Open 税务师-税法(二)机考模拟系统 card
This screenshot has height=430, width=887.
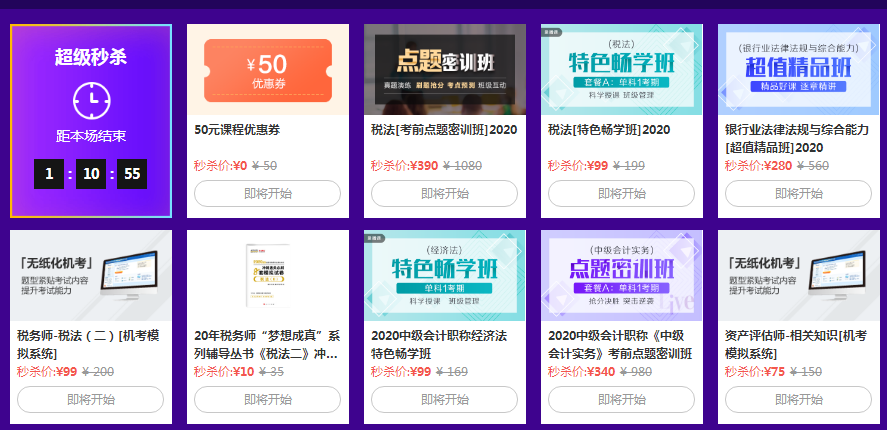click(90, 275)
